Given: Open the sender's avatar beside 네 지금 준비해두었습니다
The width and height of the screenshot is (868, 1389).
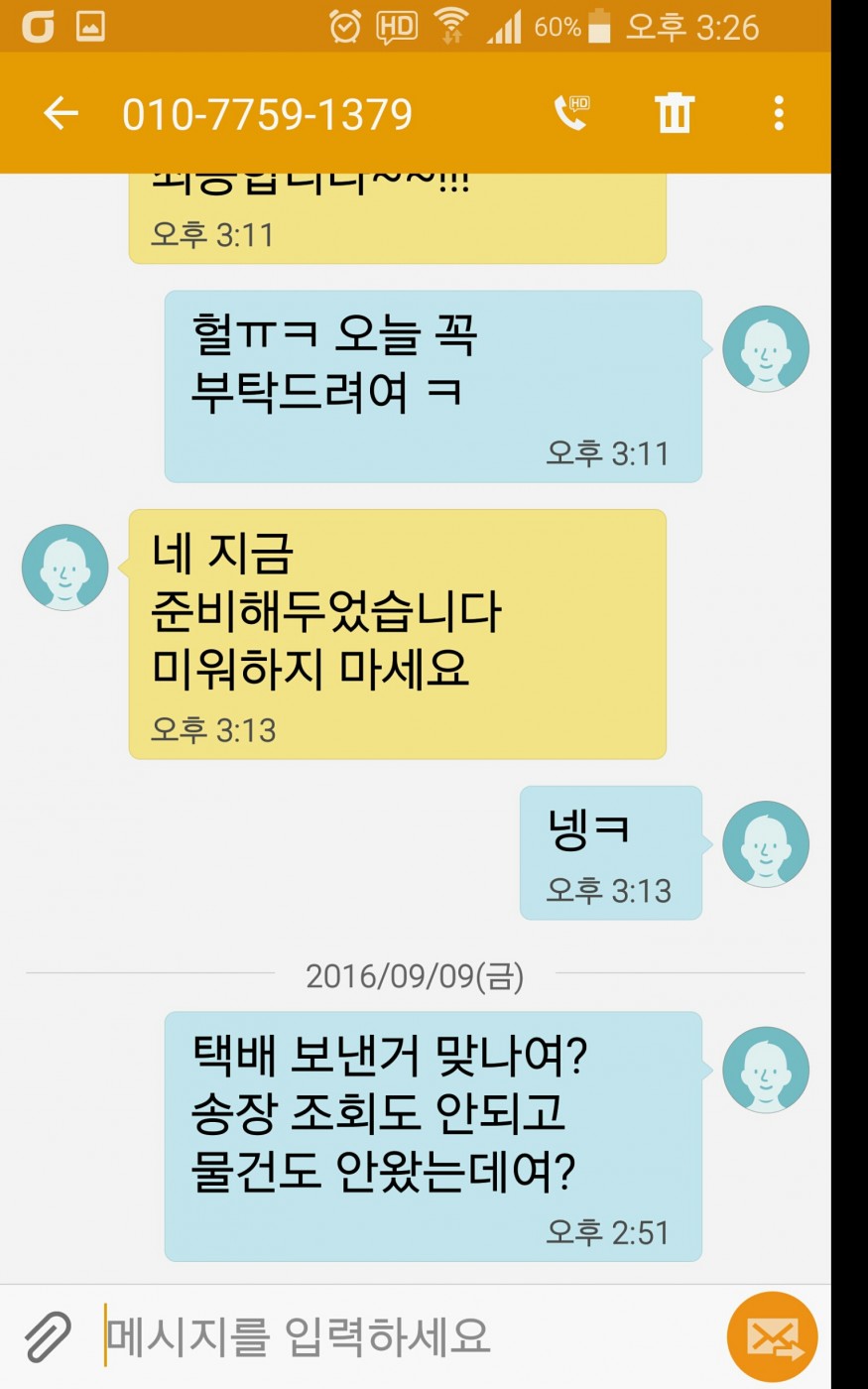Looking at the screenshot, I should [x=65, y=568].
